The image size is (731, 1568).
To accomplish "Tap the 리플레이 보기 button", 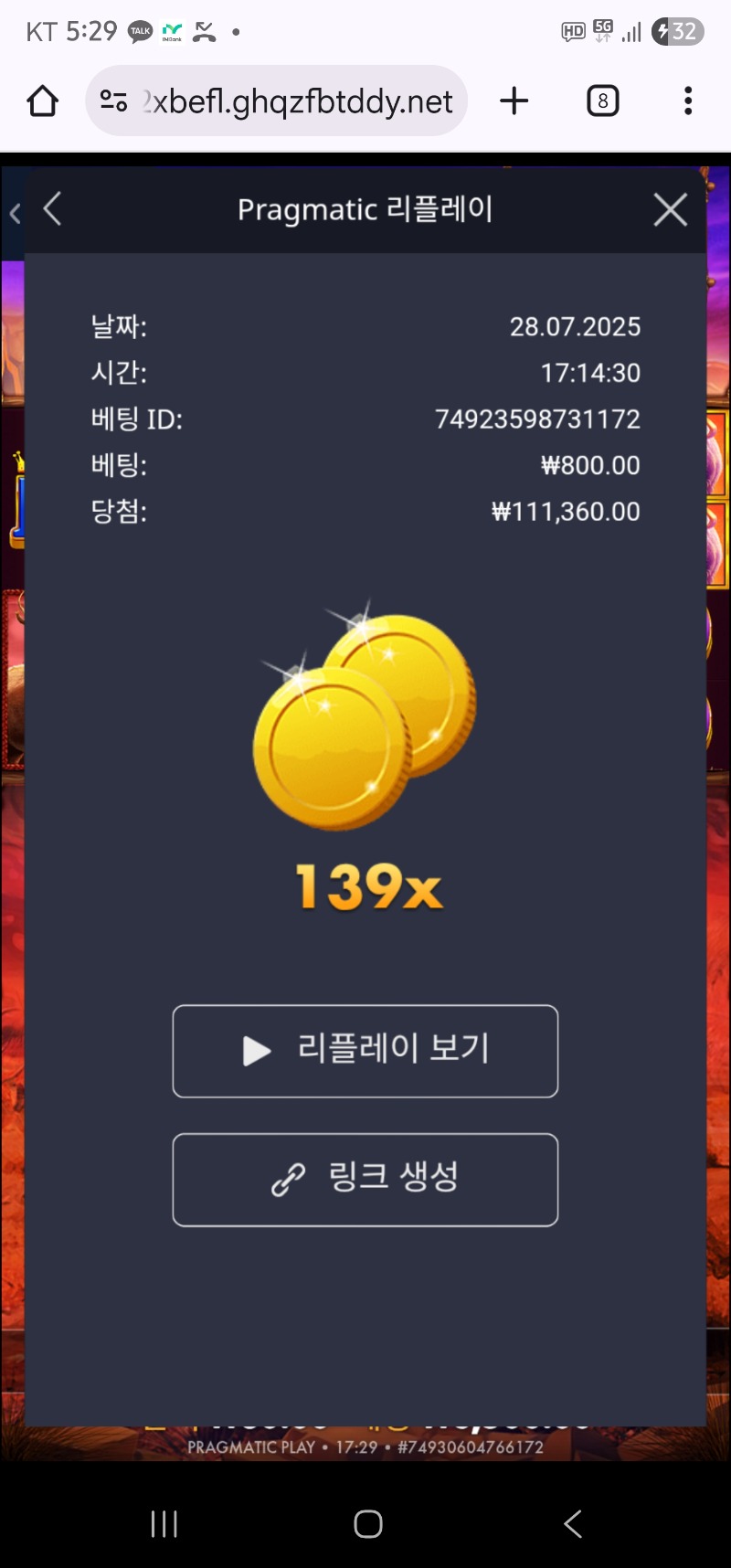I will coord(365,1051).
